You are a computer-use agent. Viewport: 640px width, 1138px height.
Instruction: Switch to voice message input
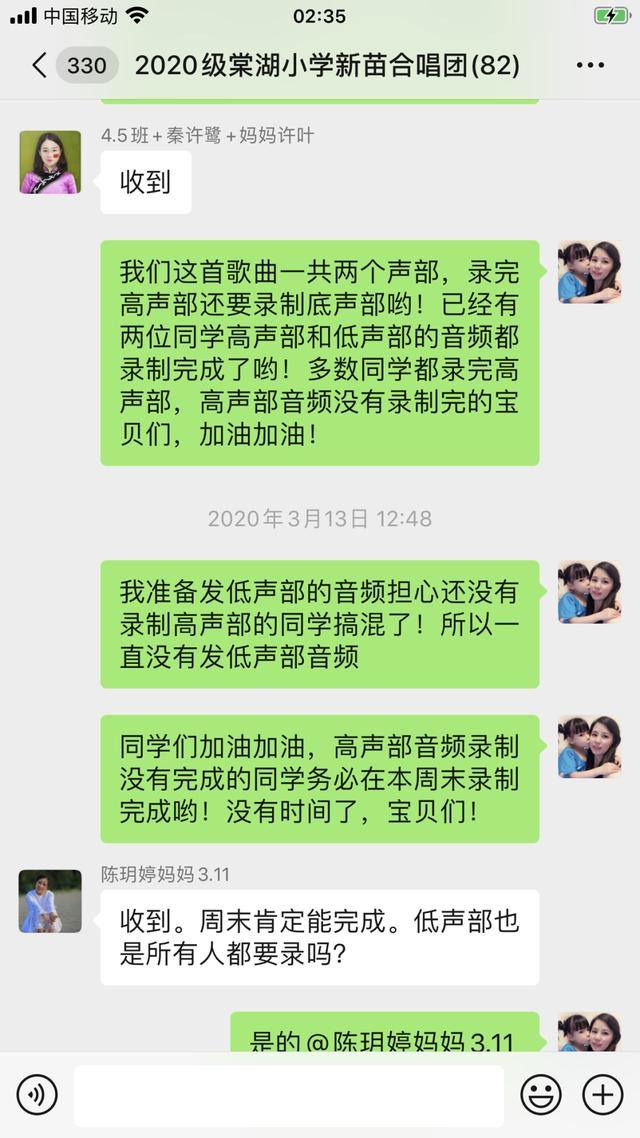pyautogui.click(x=37, y=1095)
